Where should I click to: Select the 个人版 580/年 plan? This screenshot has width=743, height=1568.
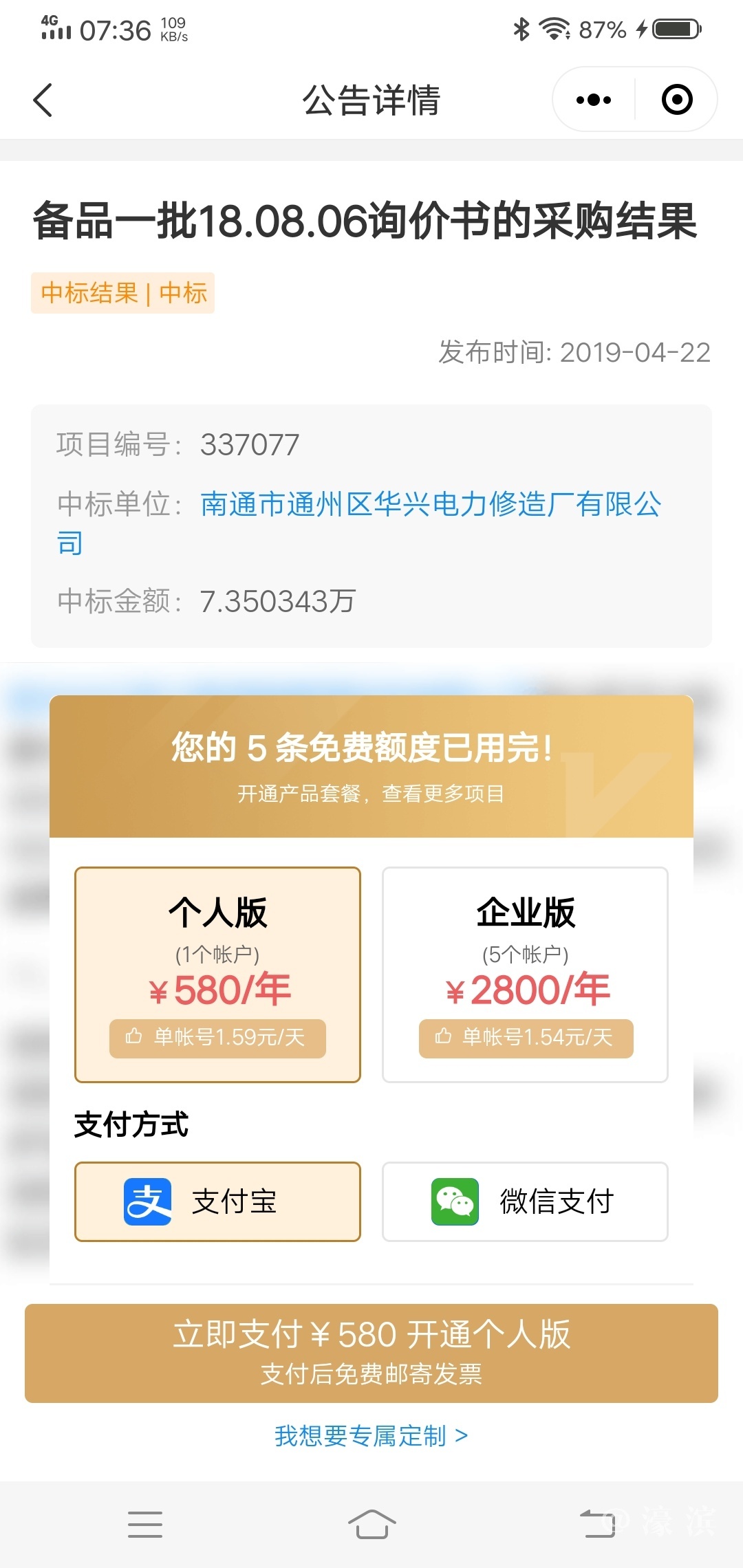pyautogui.click(x=217, y=974)
